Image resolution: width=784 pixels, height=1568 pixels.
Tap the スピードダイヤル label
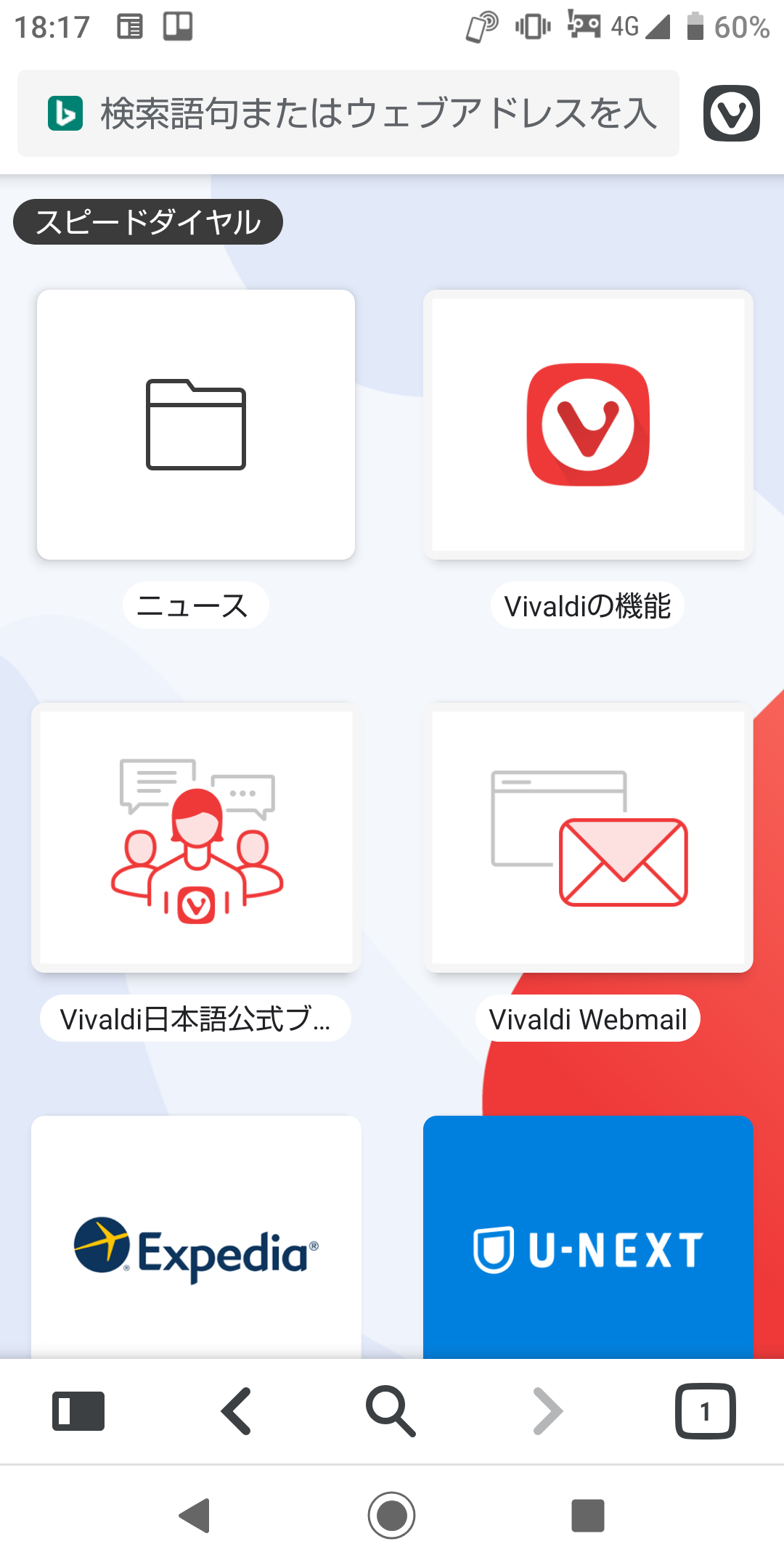(x=147, y=222)
